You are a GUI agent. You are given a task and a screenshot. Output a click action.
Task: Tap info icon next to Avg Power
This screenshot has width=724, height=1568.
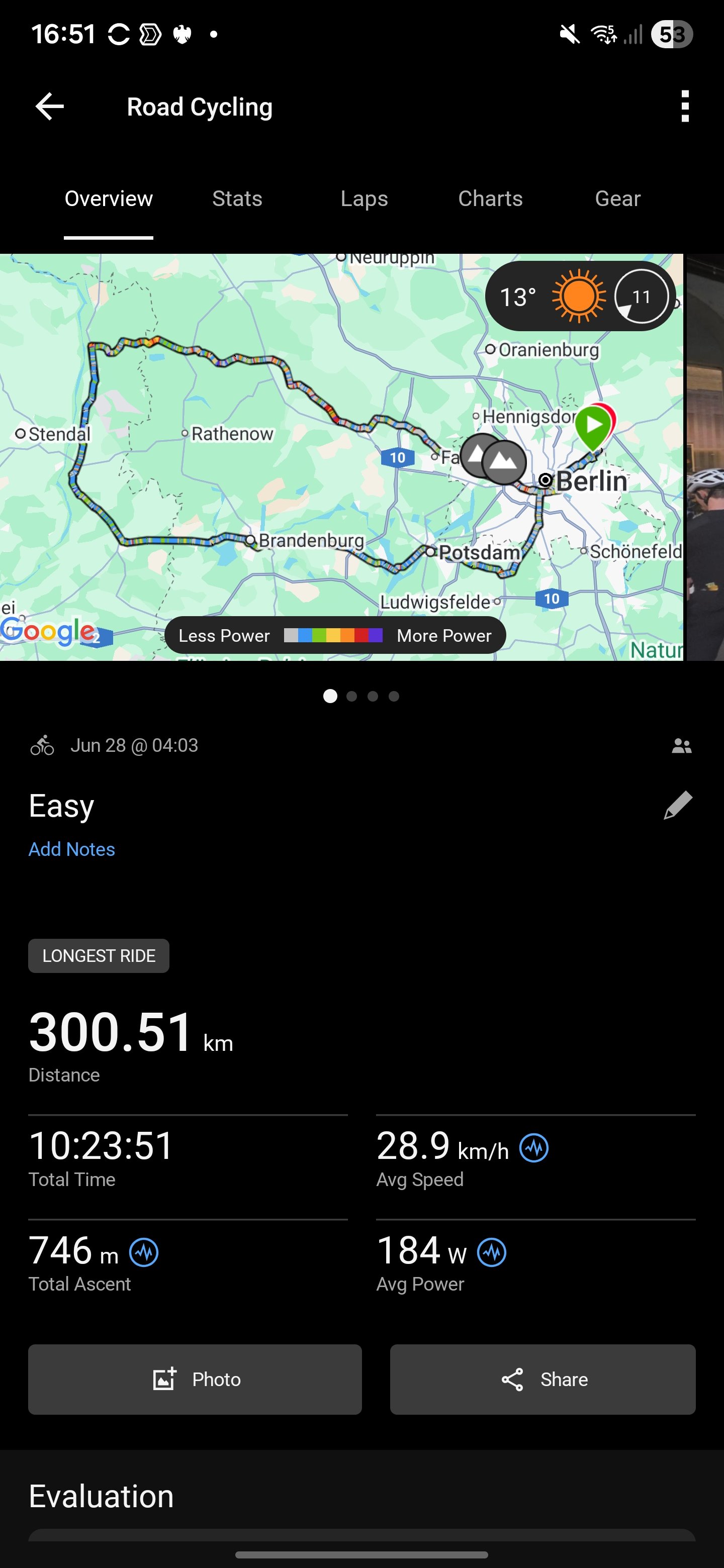click(x=492, y=1253)
